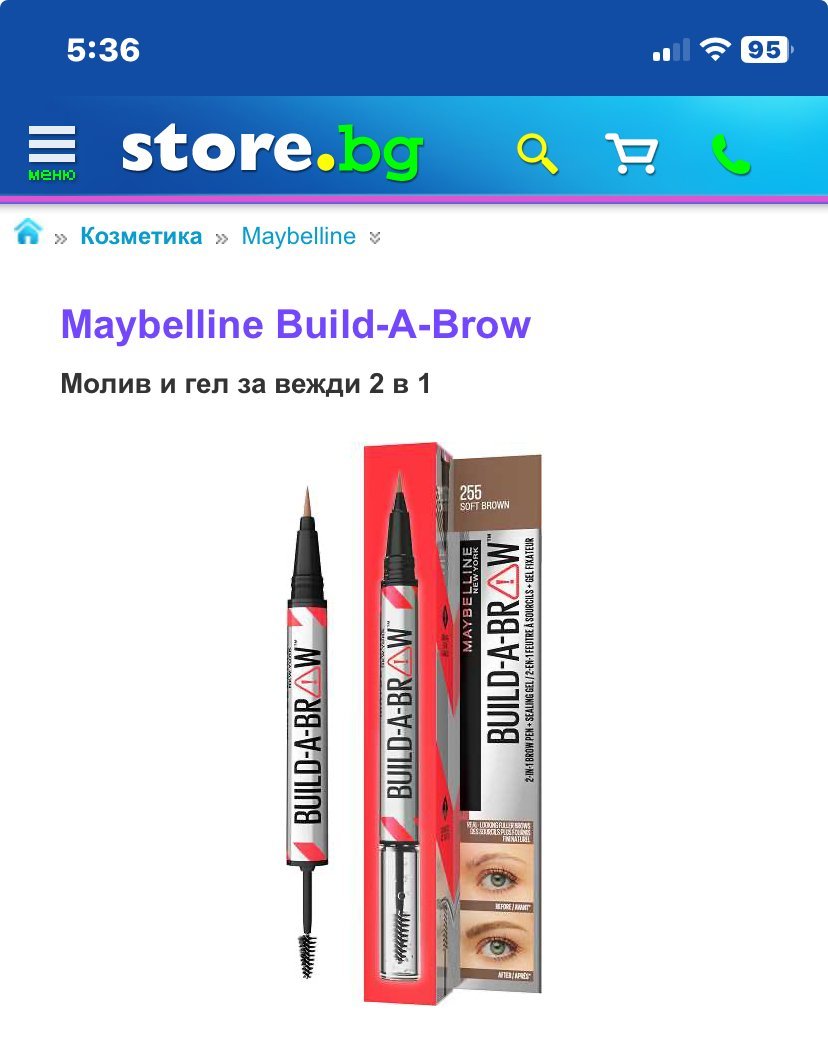The width and height of the screenshot is (828, 1039).
Task: Open the меню hamburger button
Action: [51, 151]
